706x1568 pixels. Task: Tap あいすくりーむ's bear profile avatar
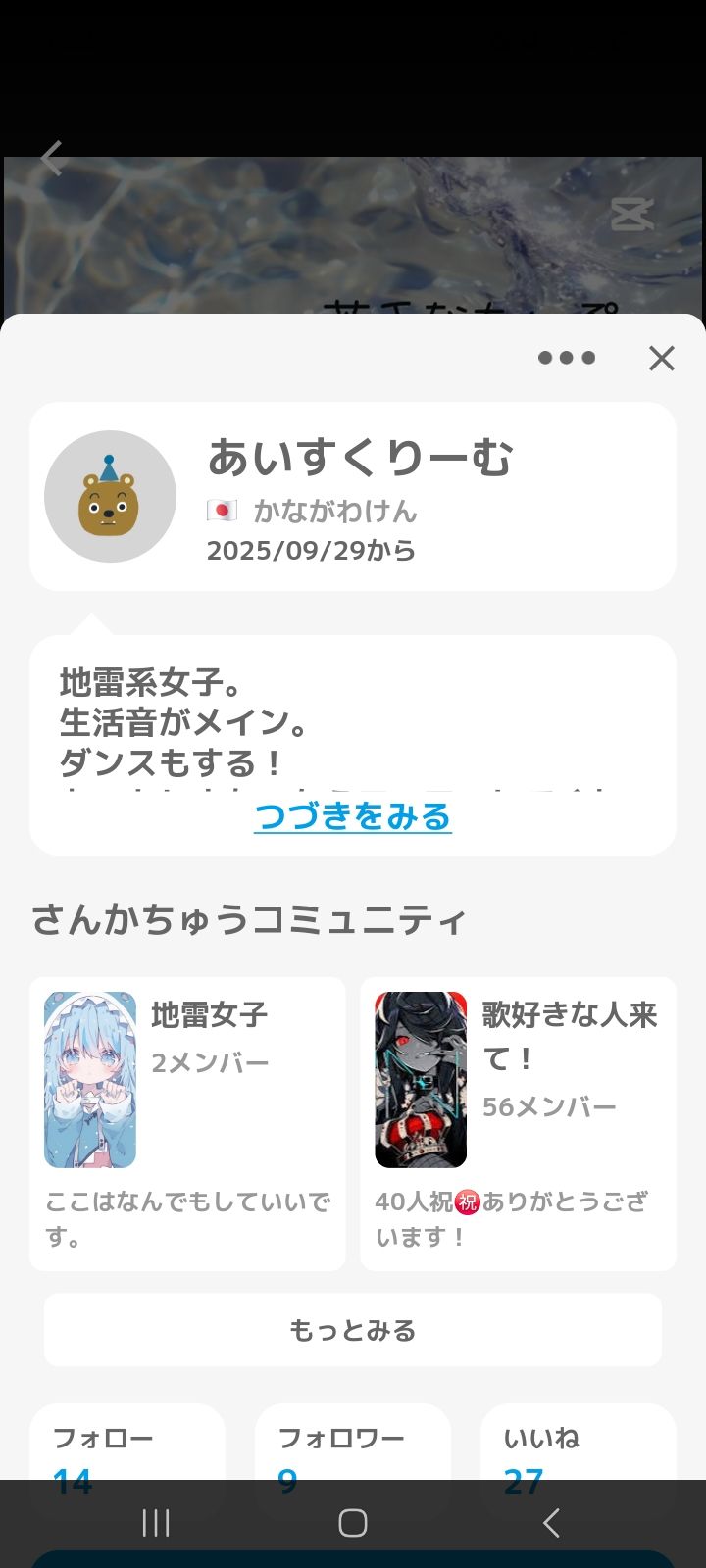point(110,497)
